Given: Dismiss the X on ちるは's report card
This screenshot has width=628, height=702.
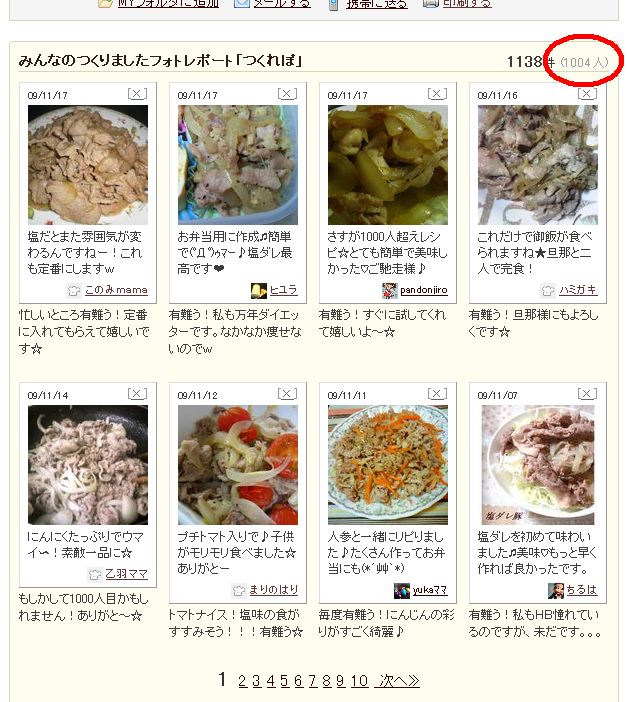Looking at the screenshot, I should click(x=586, y=394).
